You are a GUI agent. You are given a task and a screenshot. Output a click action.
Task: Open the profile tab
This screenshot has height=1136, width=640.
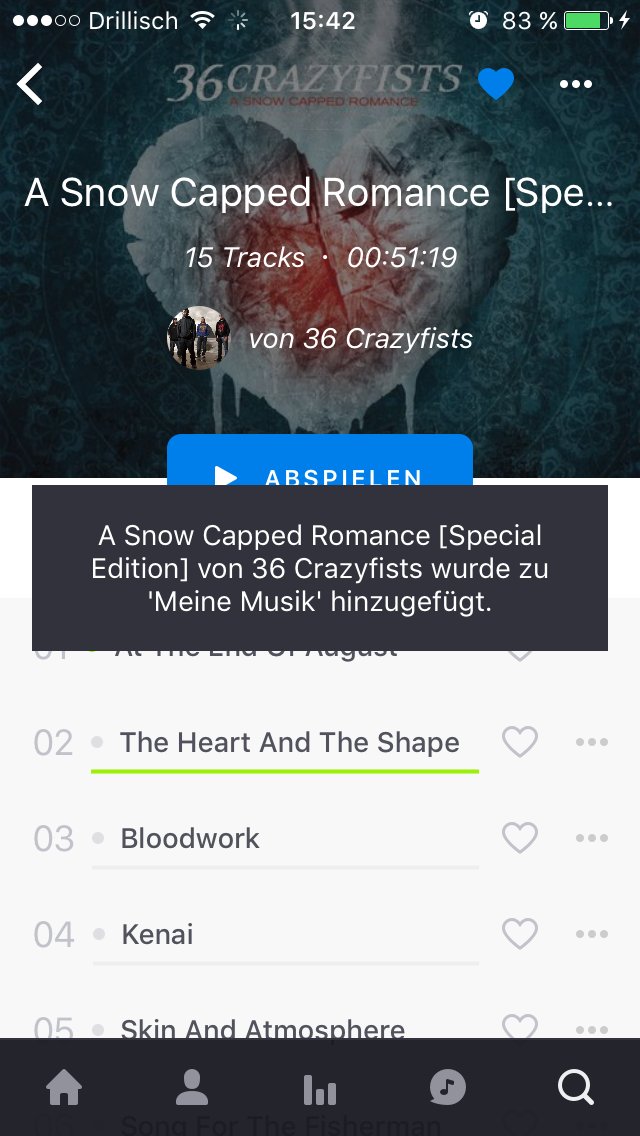(x=192, y=1087)
